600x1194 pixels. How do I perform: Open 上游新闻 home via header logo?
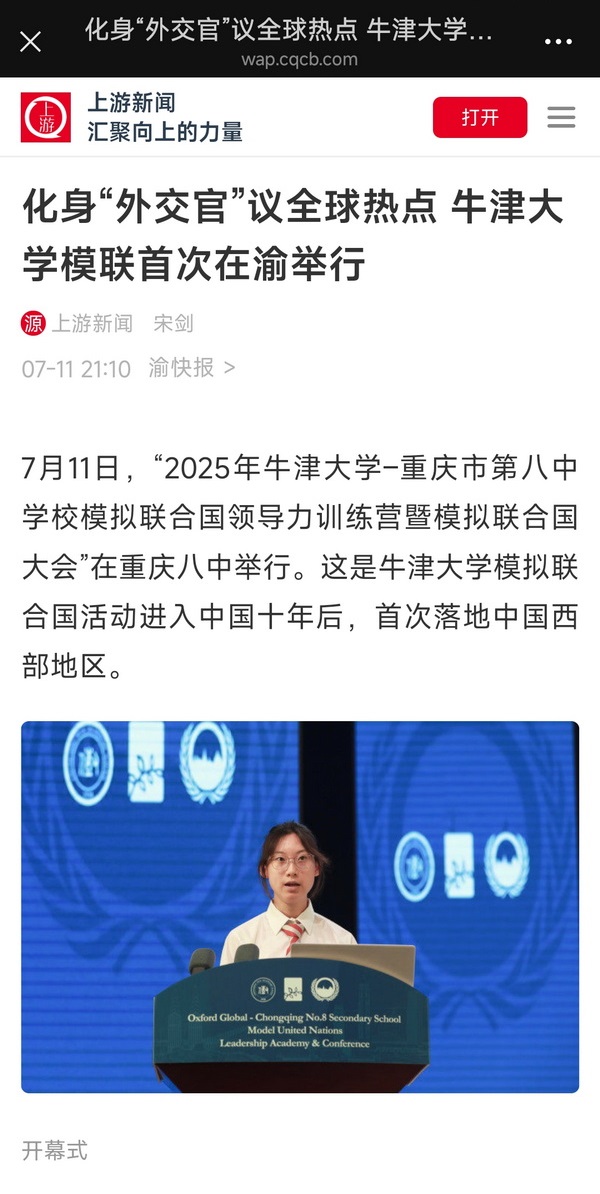click(46, 117)
